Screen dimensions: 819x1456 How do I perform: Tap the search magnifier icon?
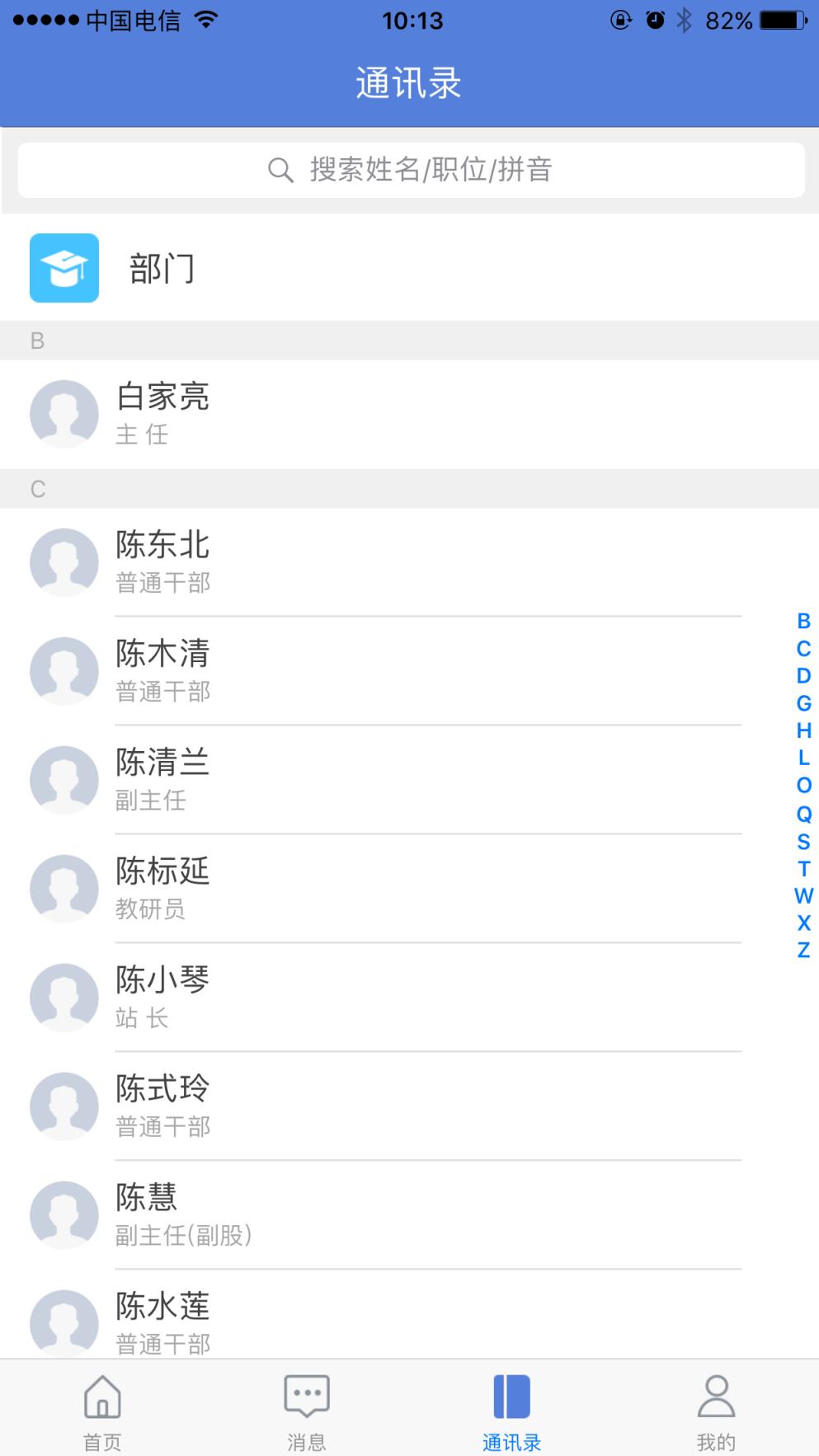pyautogui.click(x=281, y=169)
